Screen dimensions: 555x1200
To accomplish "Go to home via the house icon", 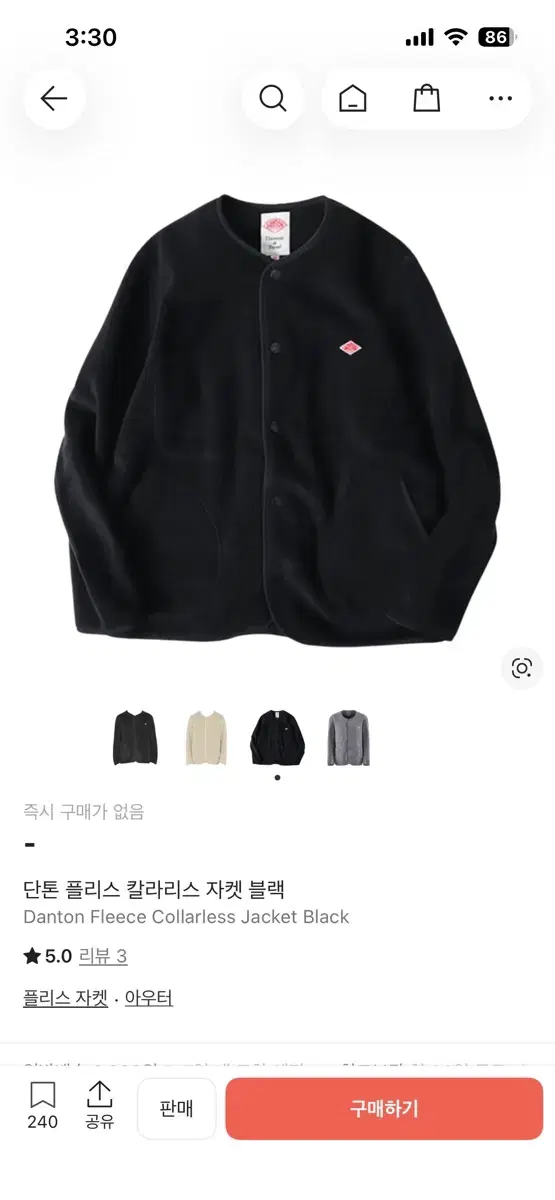I will 353,98.
